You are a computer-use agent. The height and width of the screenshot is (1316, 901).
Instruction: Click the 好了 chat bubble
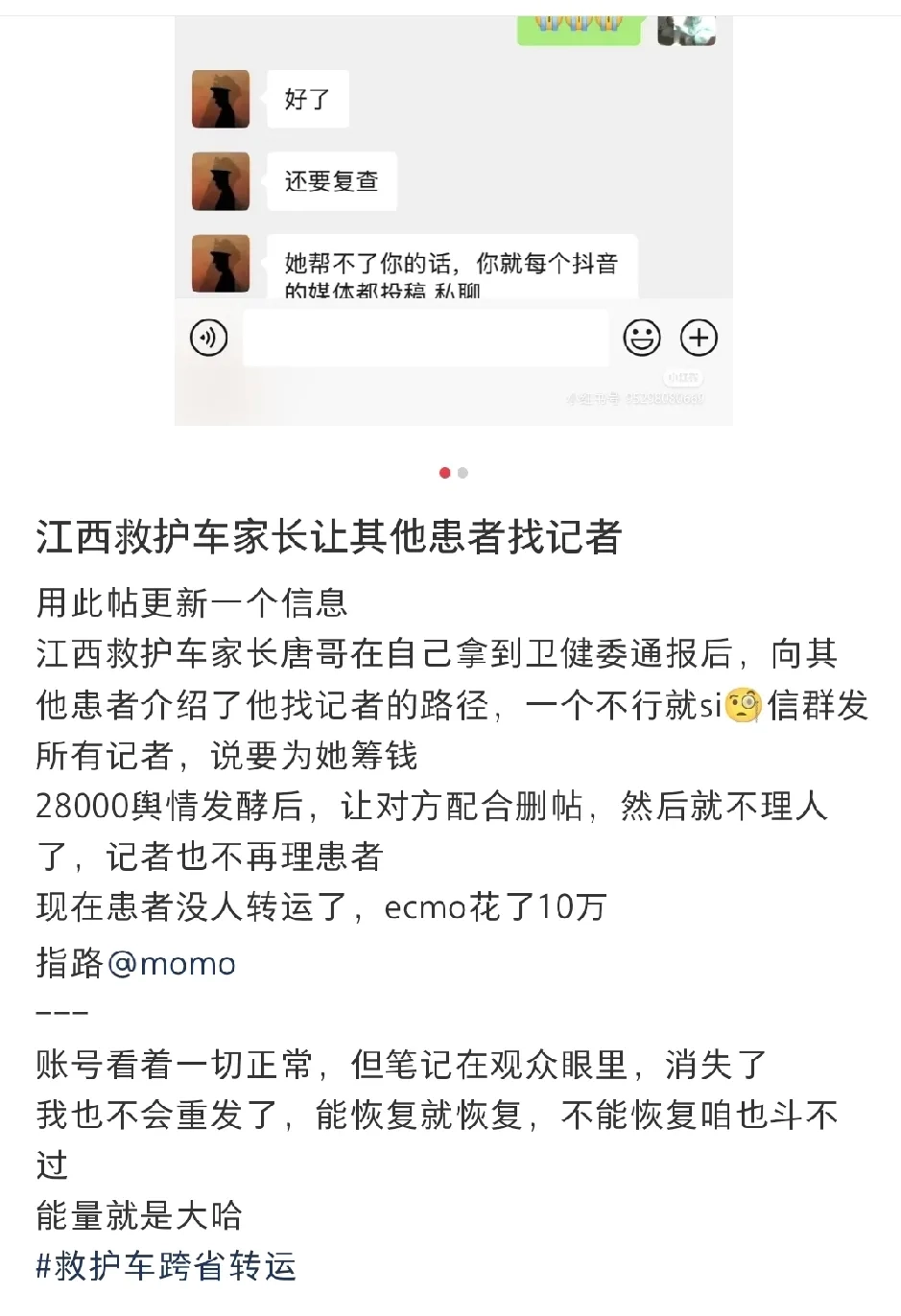[x=307, y=99]
